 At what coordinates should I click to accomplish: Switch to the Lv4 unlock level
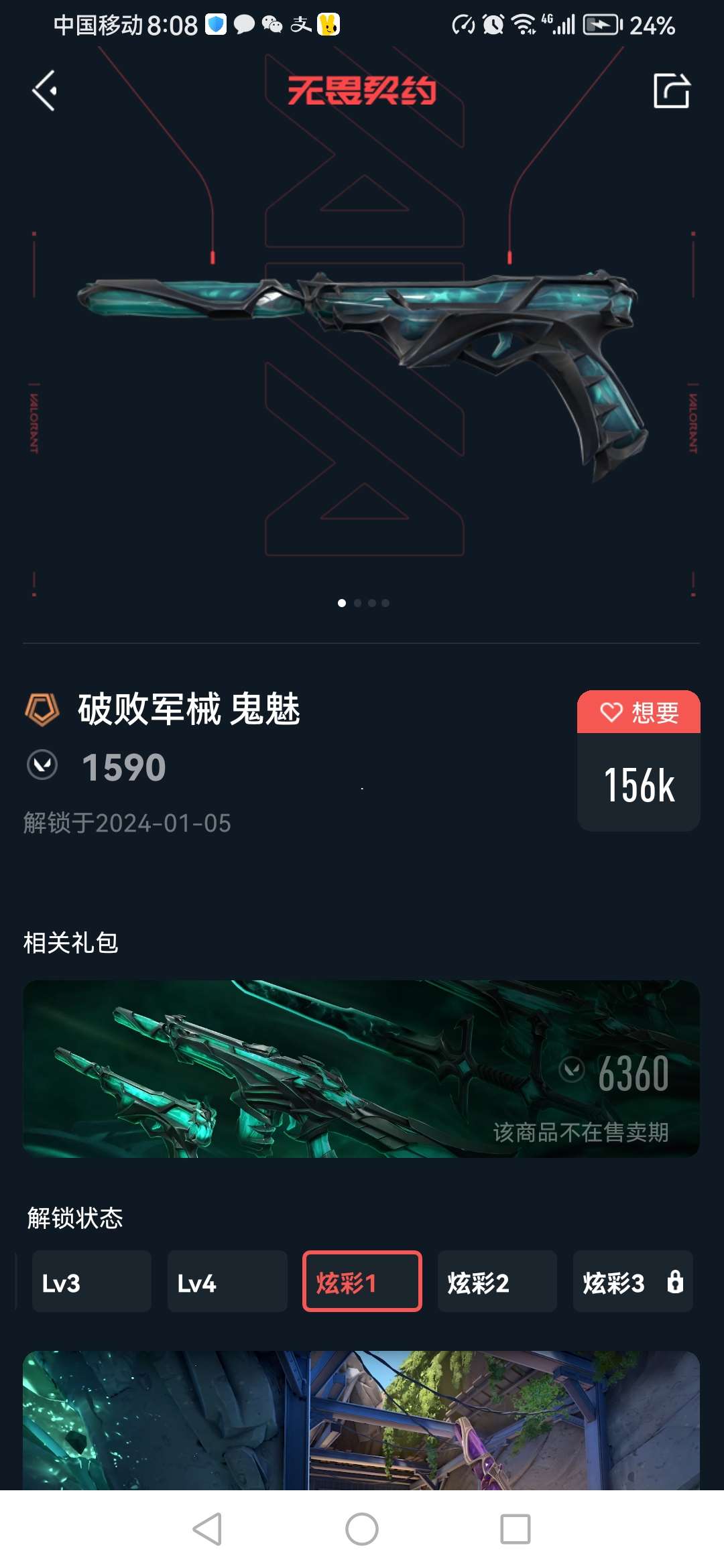(227, 1281)
